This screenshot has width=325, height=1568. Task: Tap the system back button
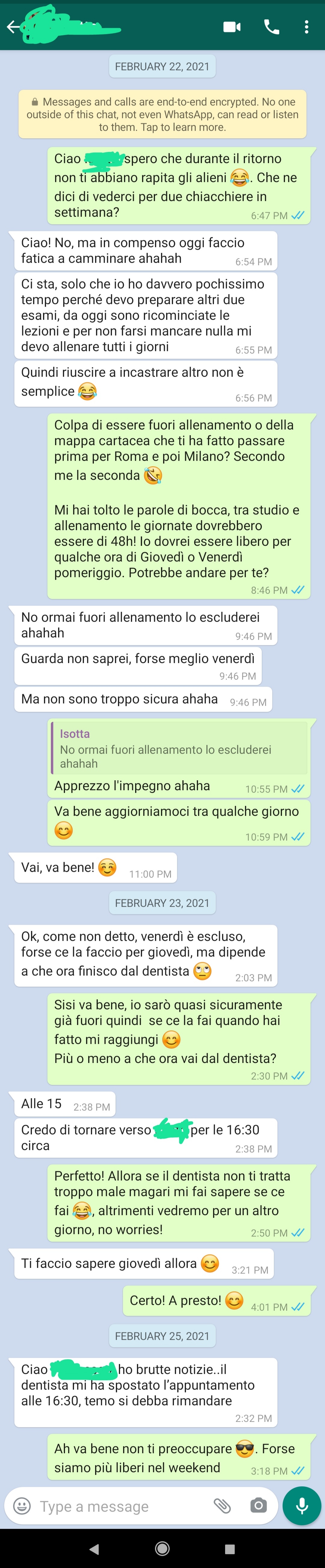[94, 1548]
